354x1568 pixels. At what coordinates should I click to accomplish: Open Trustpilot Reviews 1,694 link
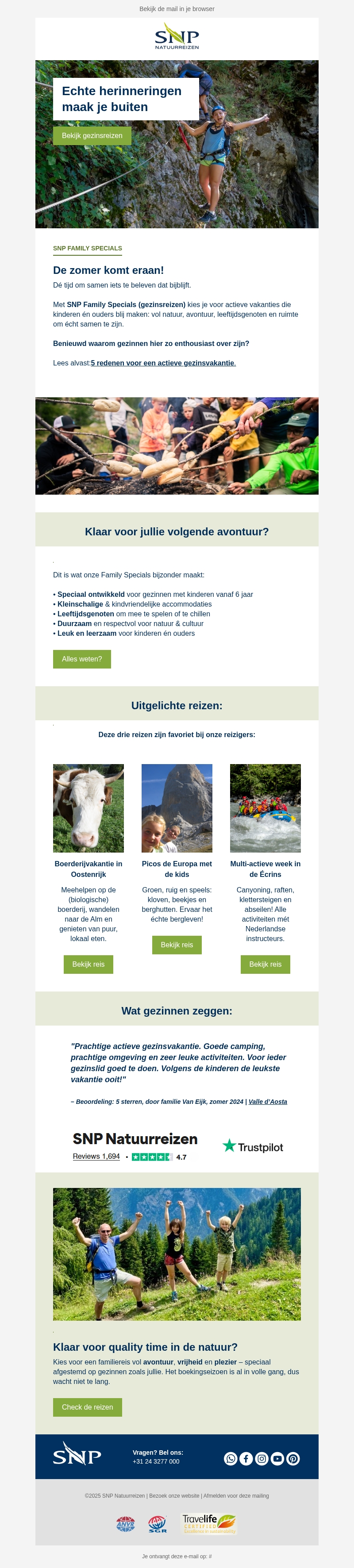coord(96,1157)
